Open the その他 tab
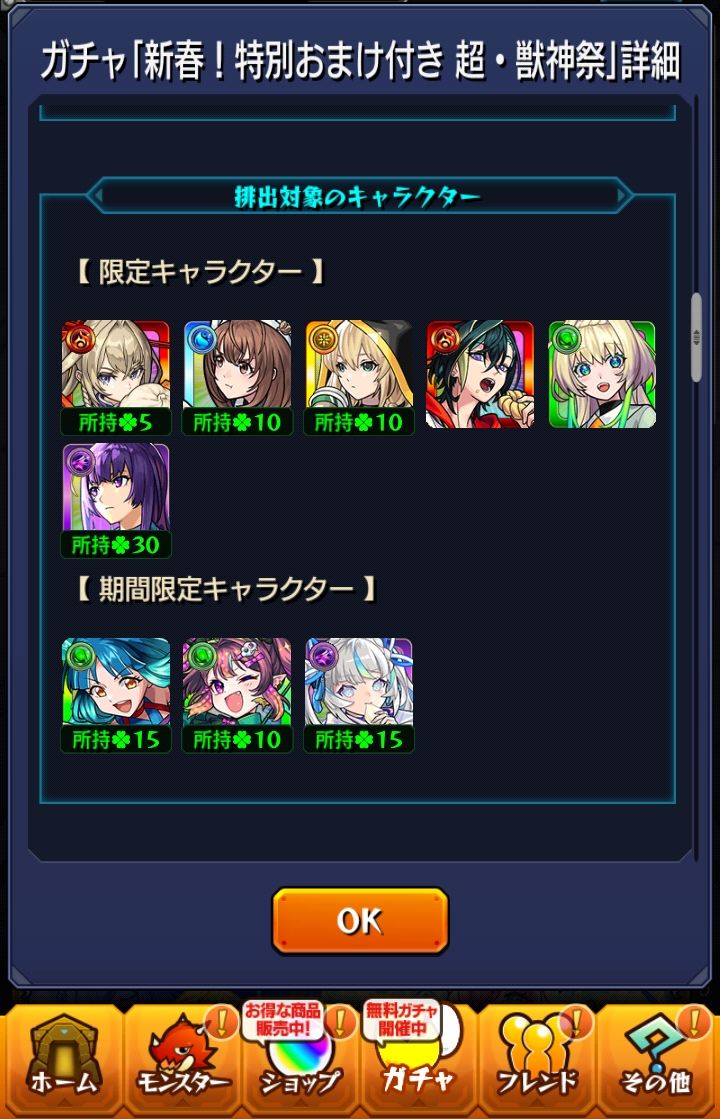The height and width of the screenshot is (1119, 720). pyautogui.click(x=658, y=1060)
